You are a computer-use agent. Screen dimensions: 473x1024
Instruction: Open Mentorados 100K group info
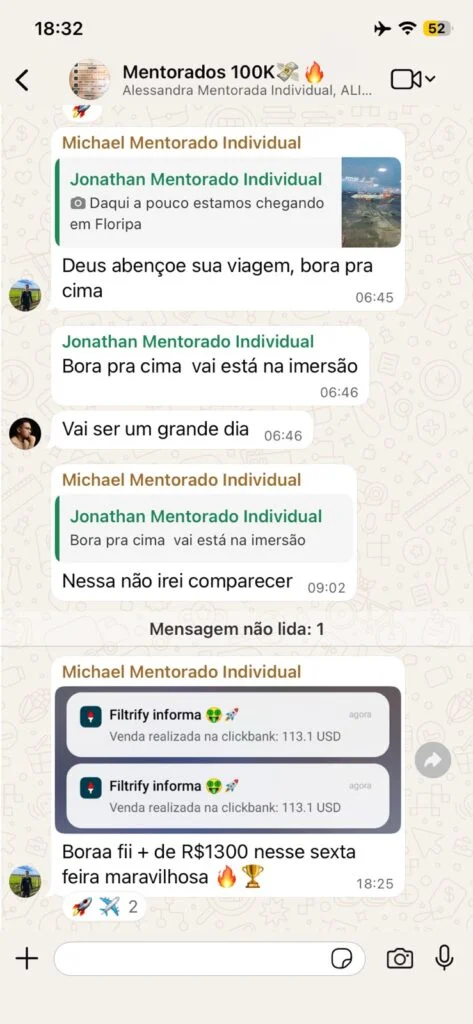click(x=247, y=80)
